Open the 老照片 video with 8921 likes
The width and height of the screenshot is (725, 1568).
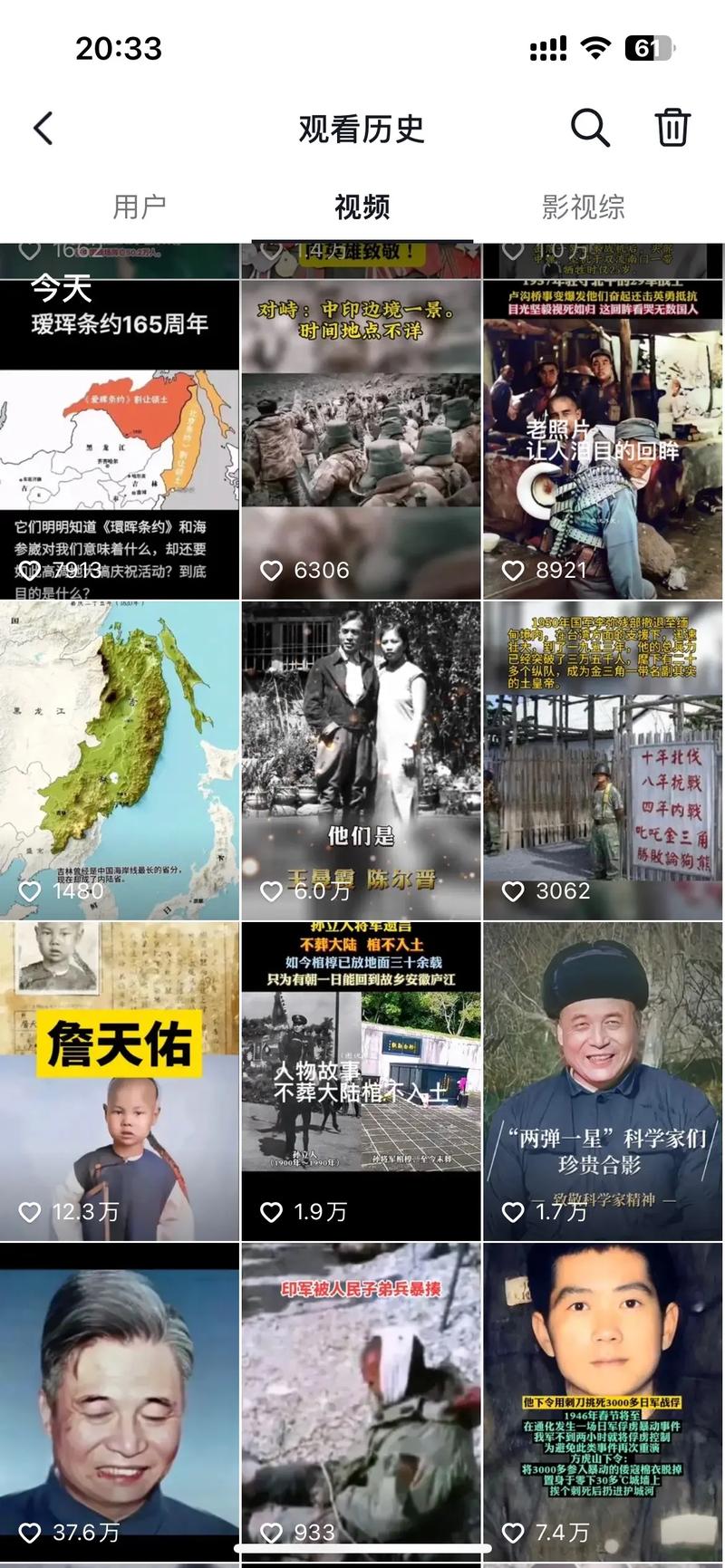point(603,439)
